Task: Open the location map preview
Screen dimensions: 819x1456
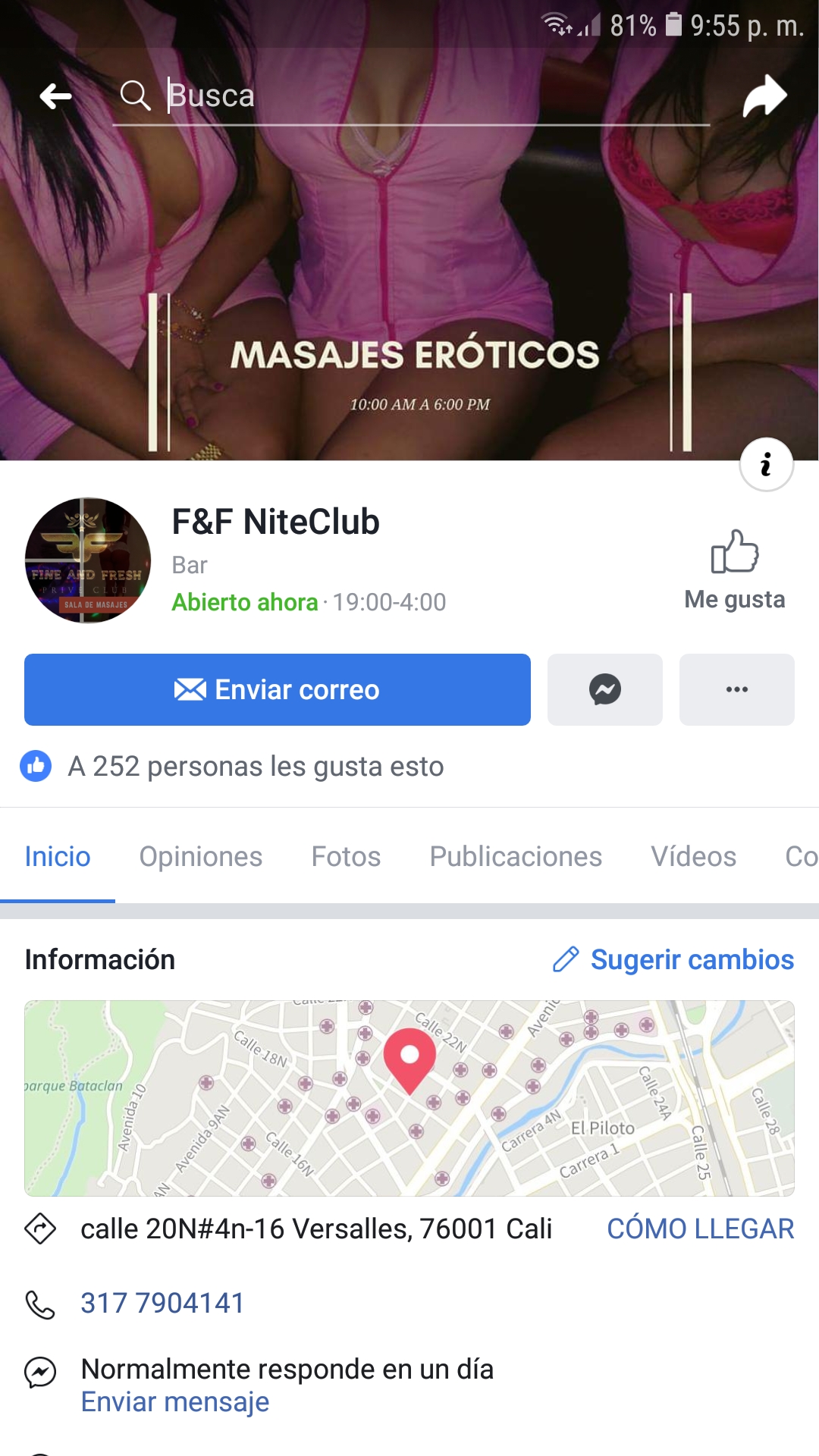Action: [409, 1098]
